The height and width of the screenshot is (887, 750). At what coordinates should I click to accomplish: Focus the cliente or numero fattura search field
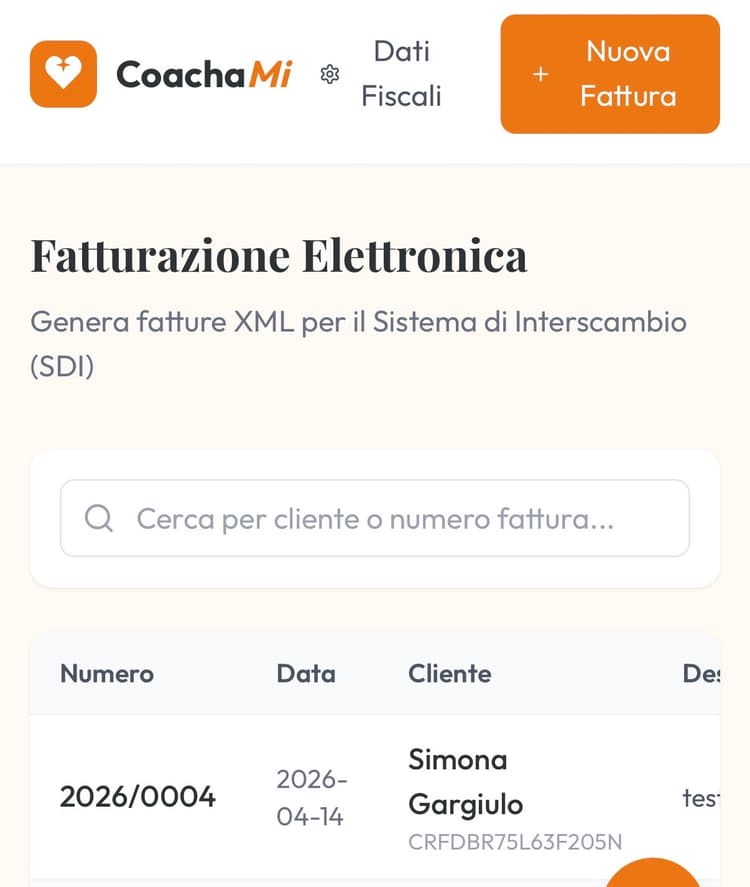pos(375,518)
